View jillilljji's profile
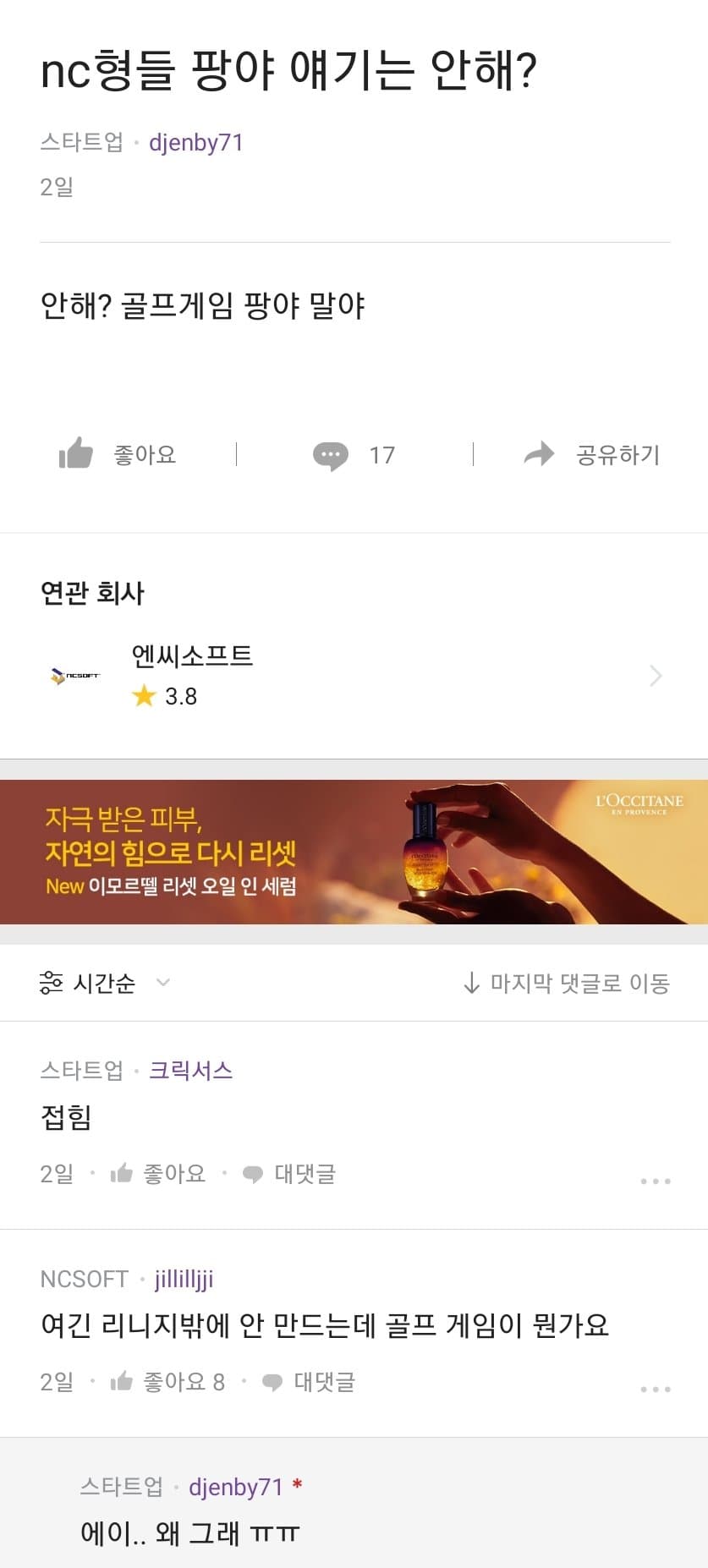The height and width of the screenshot is (1568, 708). 184,1279
